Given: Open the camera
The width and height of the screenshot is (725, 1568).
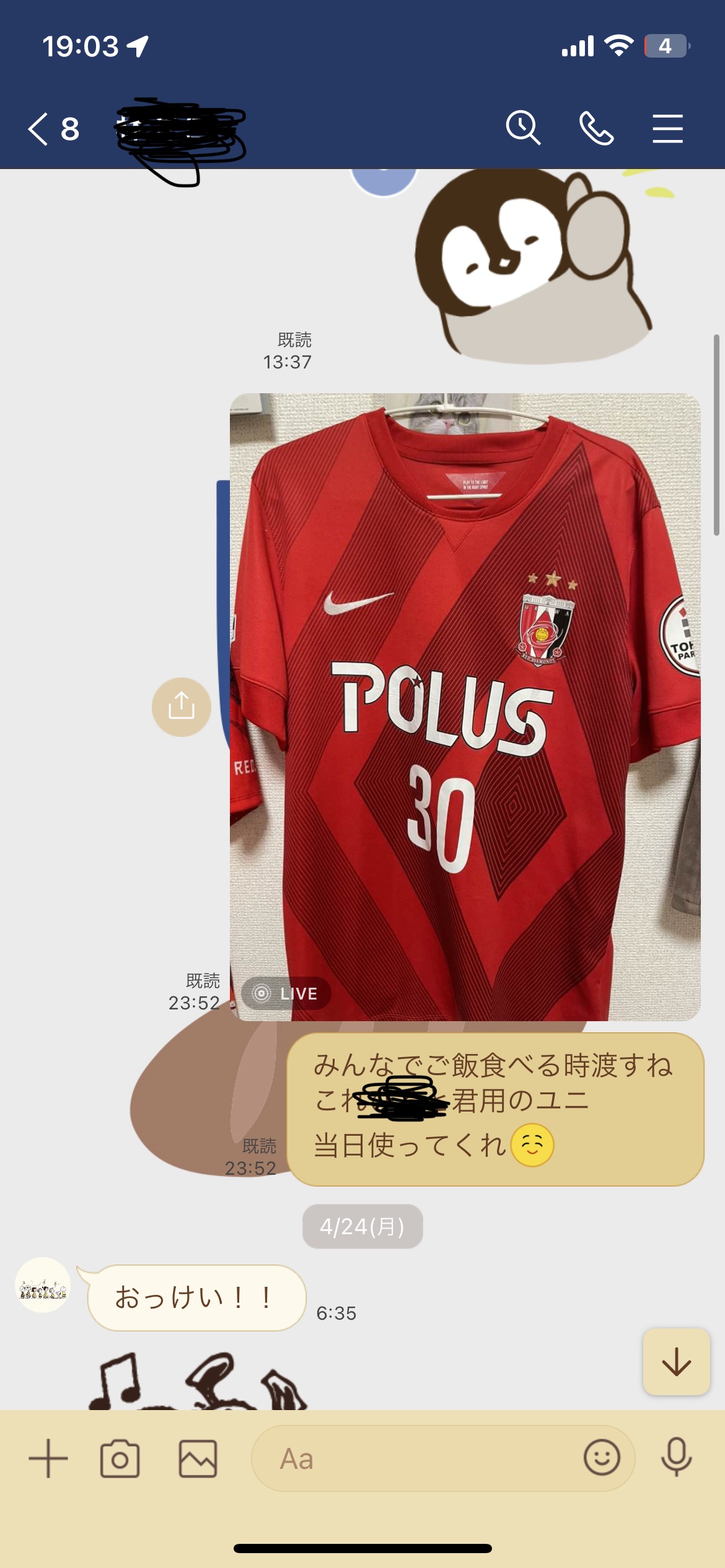Looking at the screenshot, I should tap(120, 1458).
